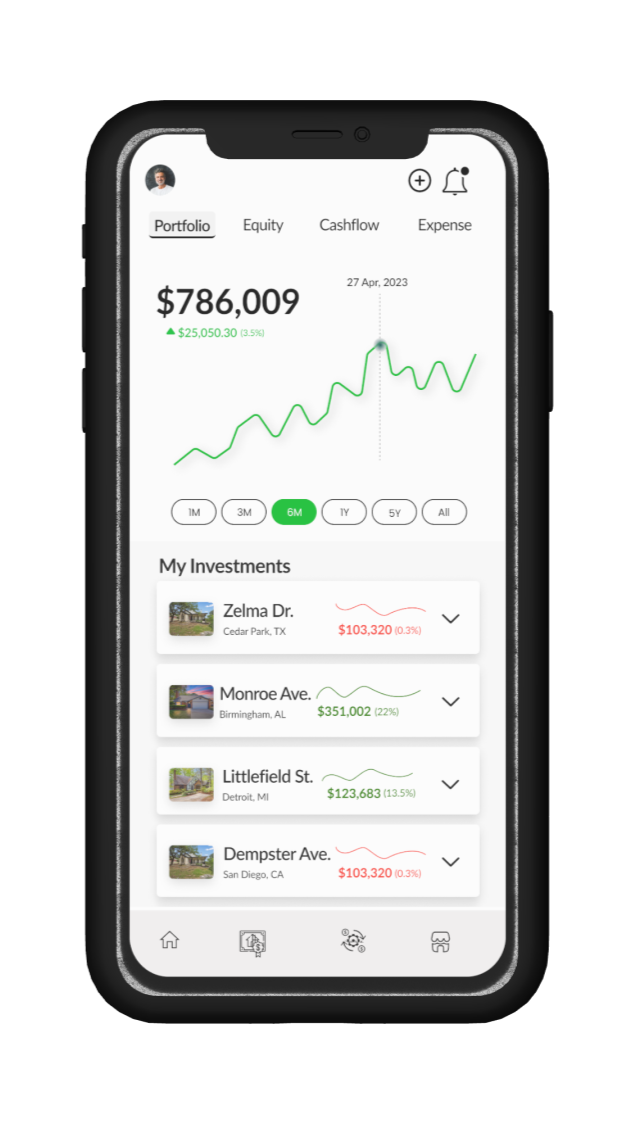Open the property investments tab in the bottom bar

click(253, 942)
